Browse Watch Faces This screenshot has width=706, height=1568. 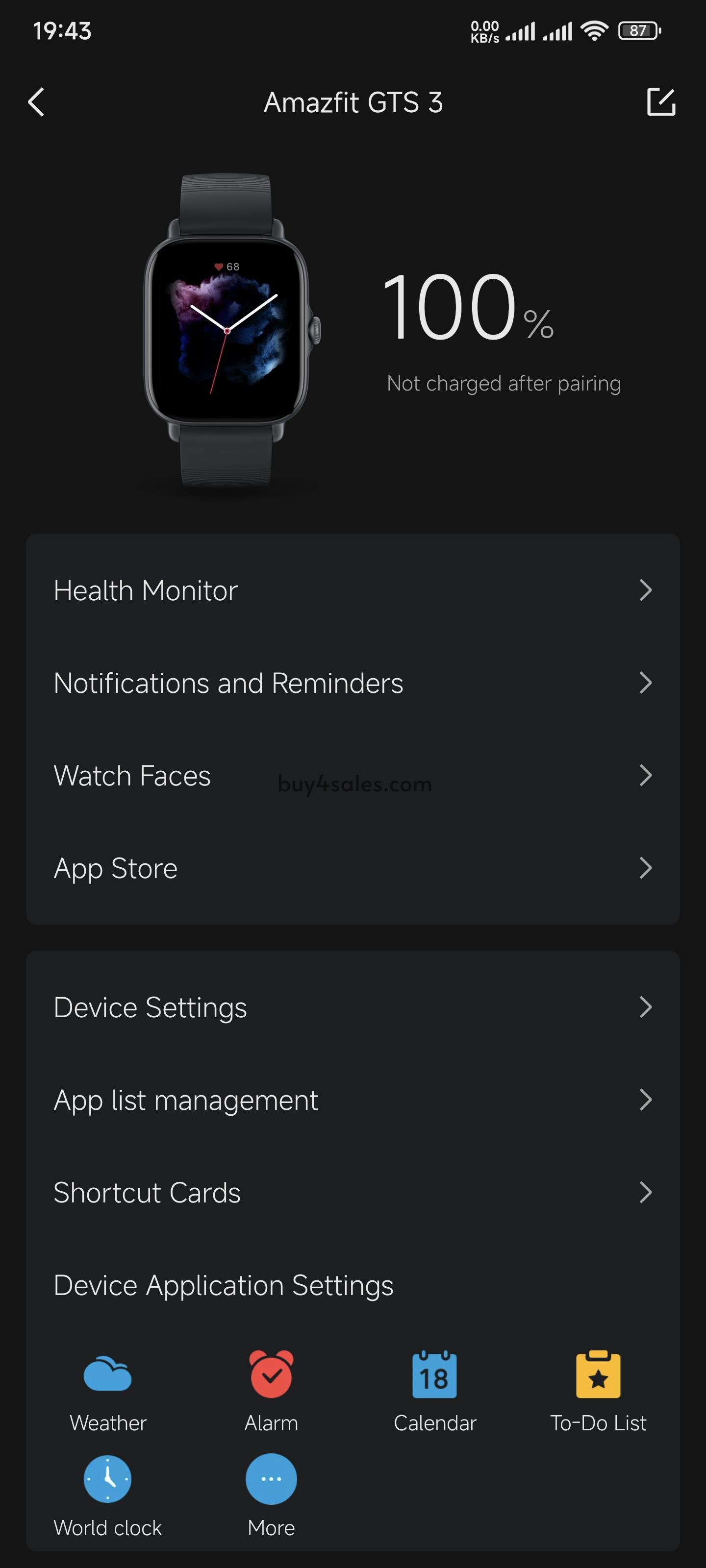pos(353,776)
